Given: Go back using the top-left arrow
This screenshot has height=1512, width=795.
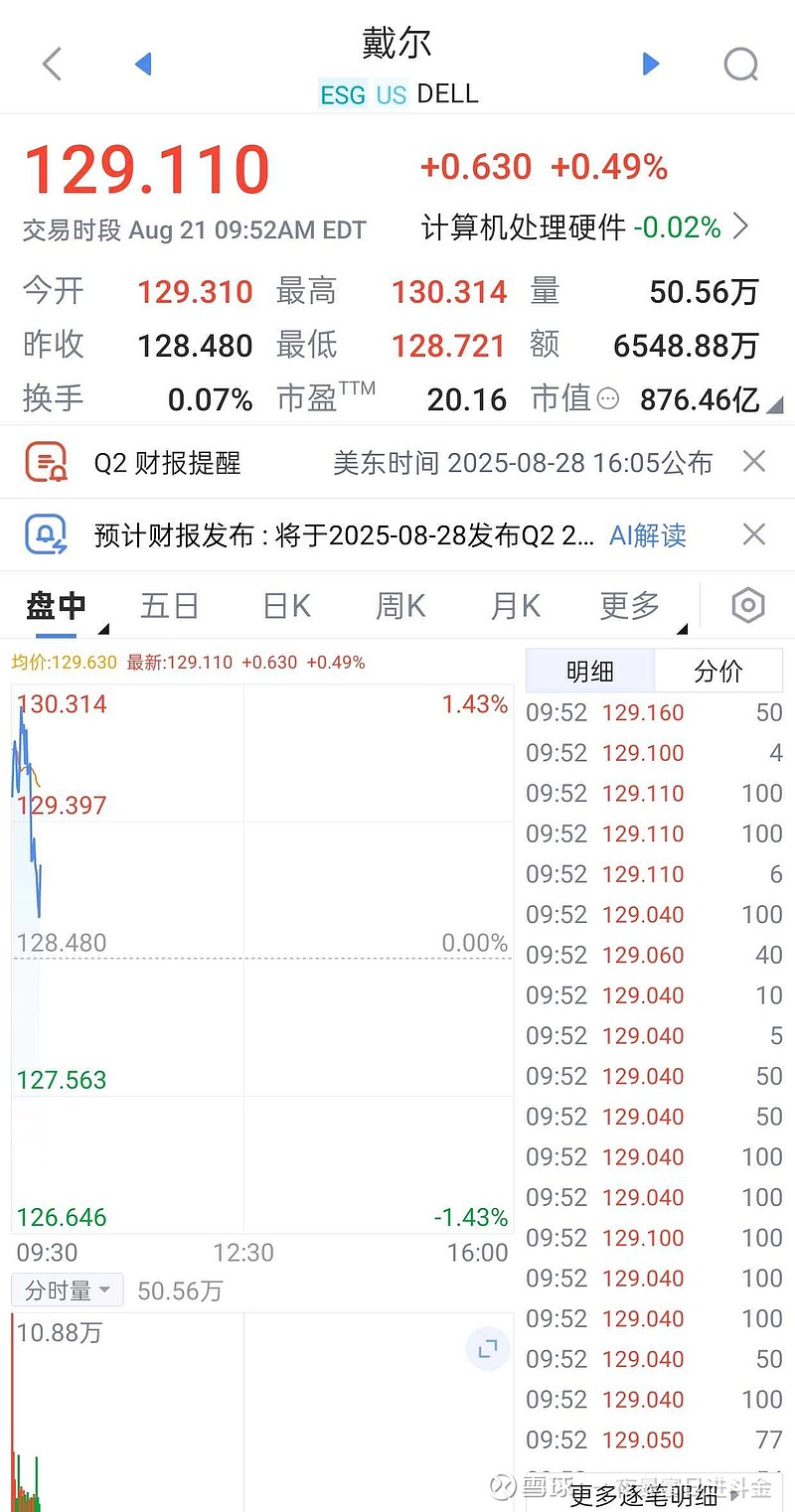Looking at the screenshot, I should coord(52,65).
